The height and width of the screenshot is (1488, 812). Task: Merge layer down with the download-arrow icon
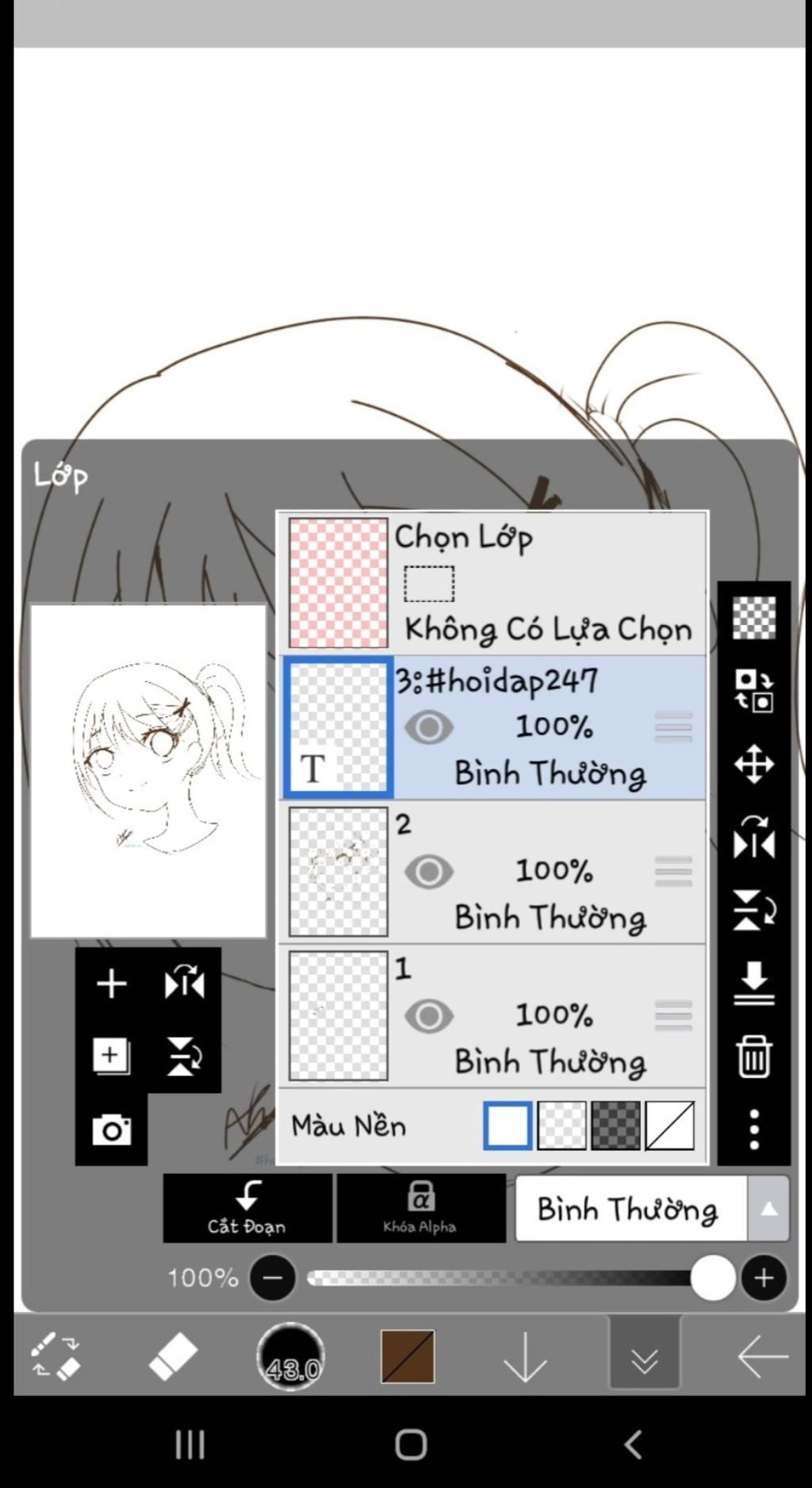[753, 984]
